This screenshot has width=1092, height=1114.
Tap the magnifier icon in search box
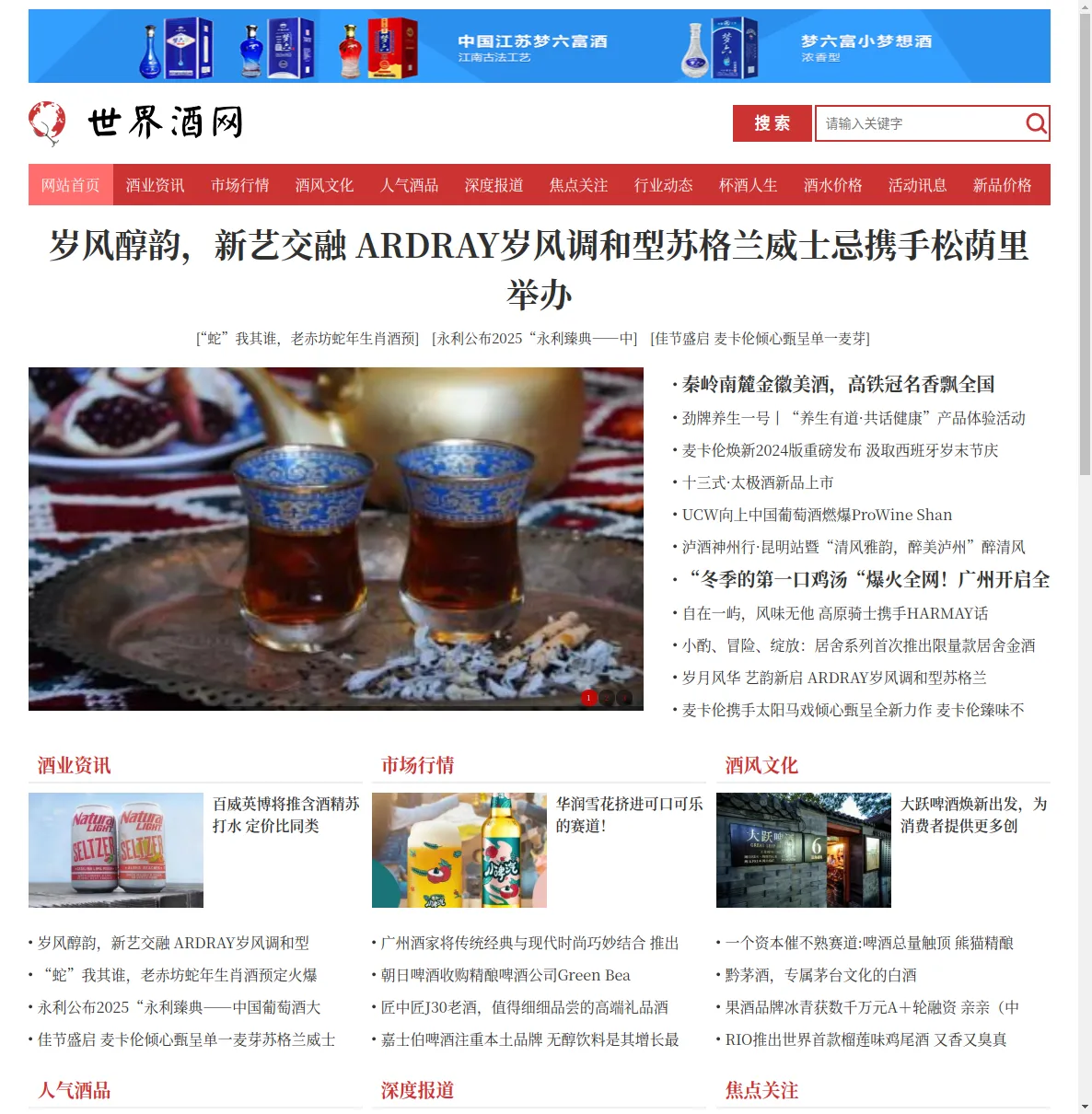coord(1036,123)
